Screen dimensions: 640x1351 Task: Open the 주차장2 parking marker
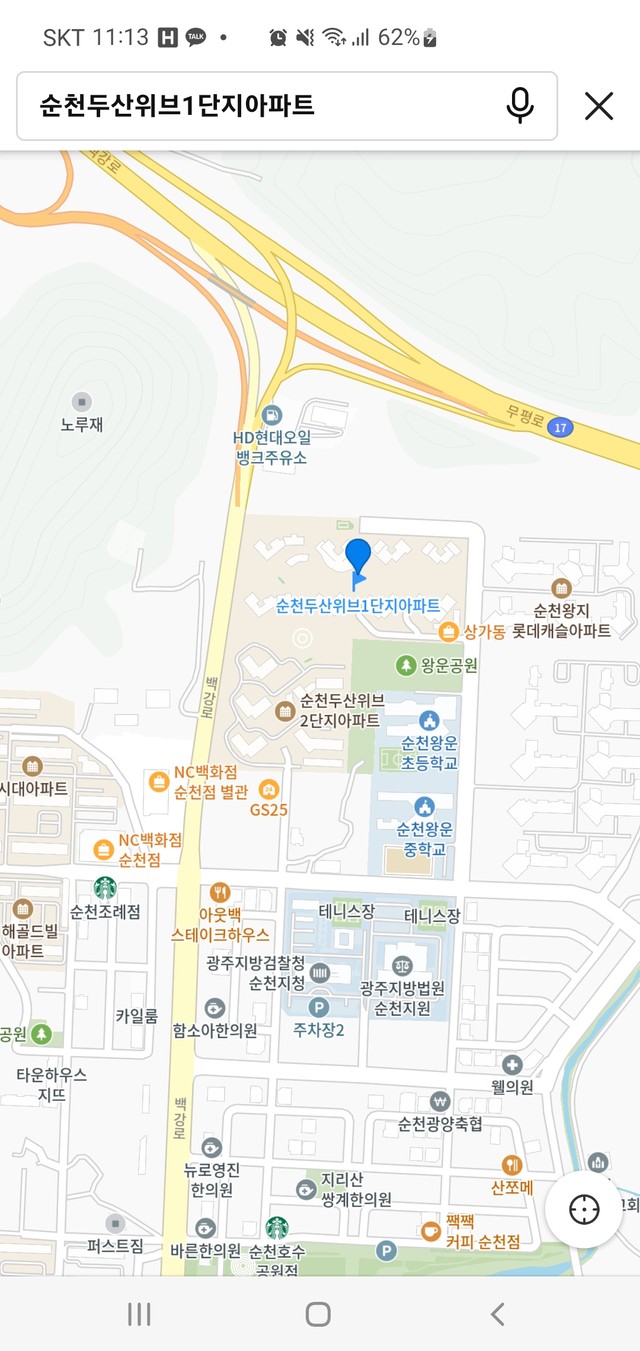(319, 1008)
